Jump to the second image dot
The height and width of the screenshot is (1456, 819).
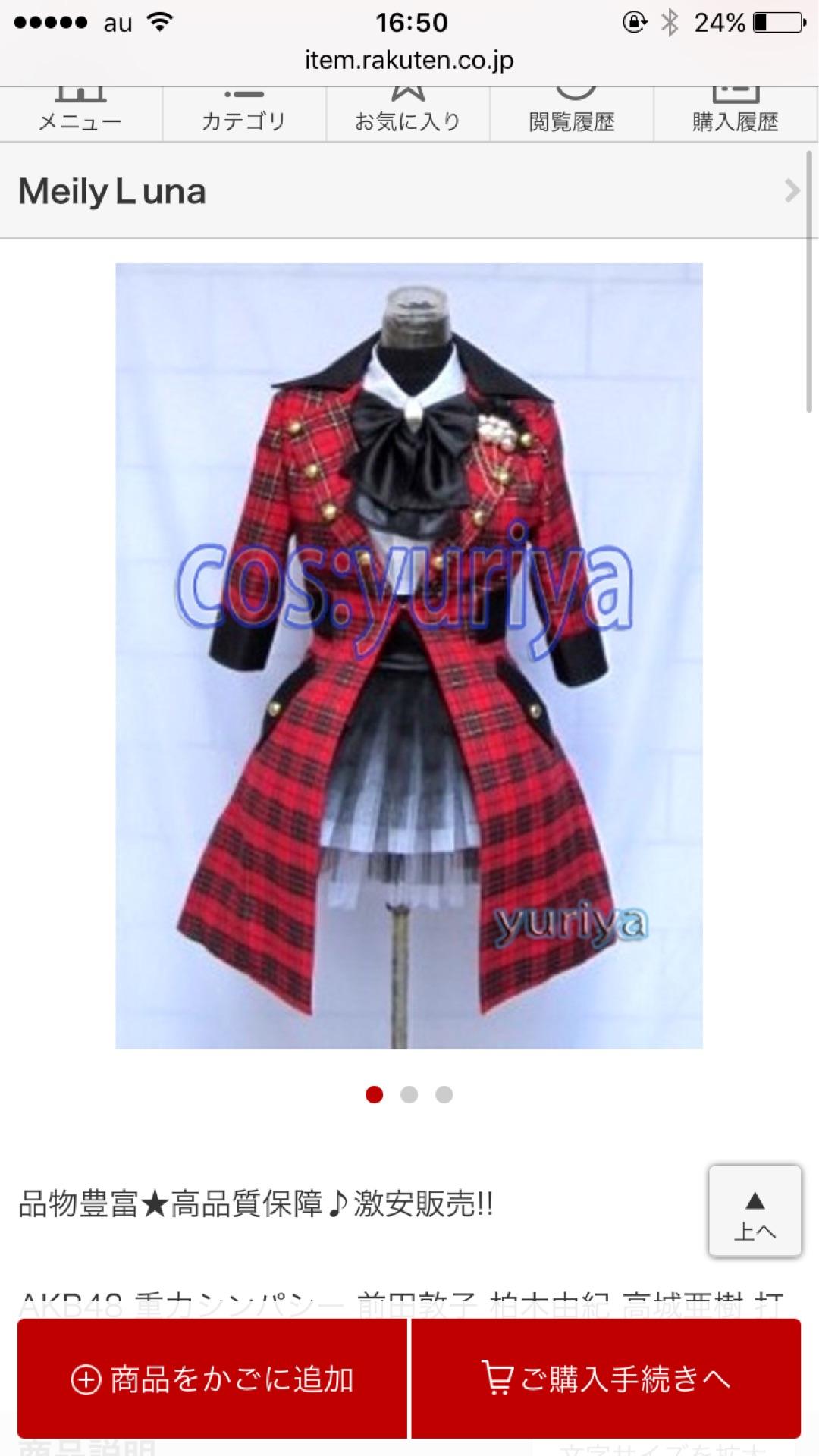(x=409, y=1094)
